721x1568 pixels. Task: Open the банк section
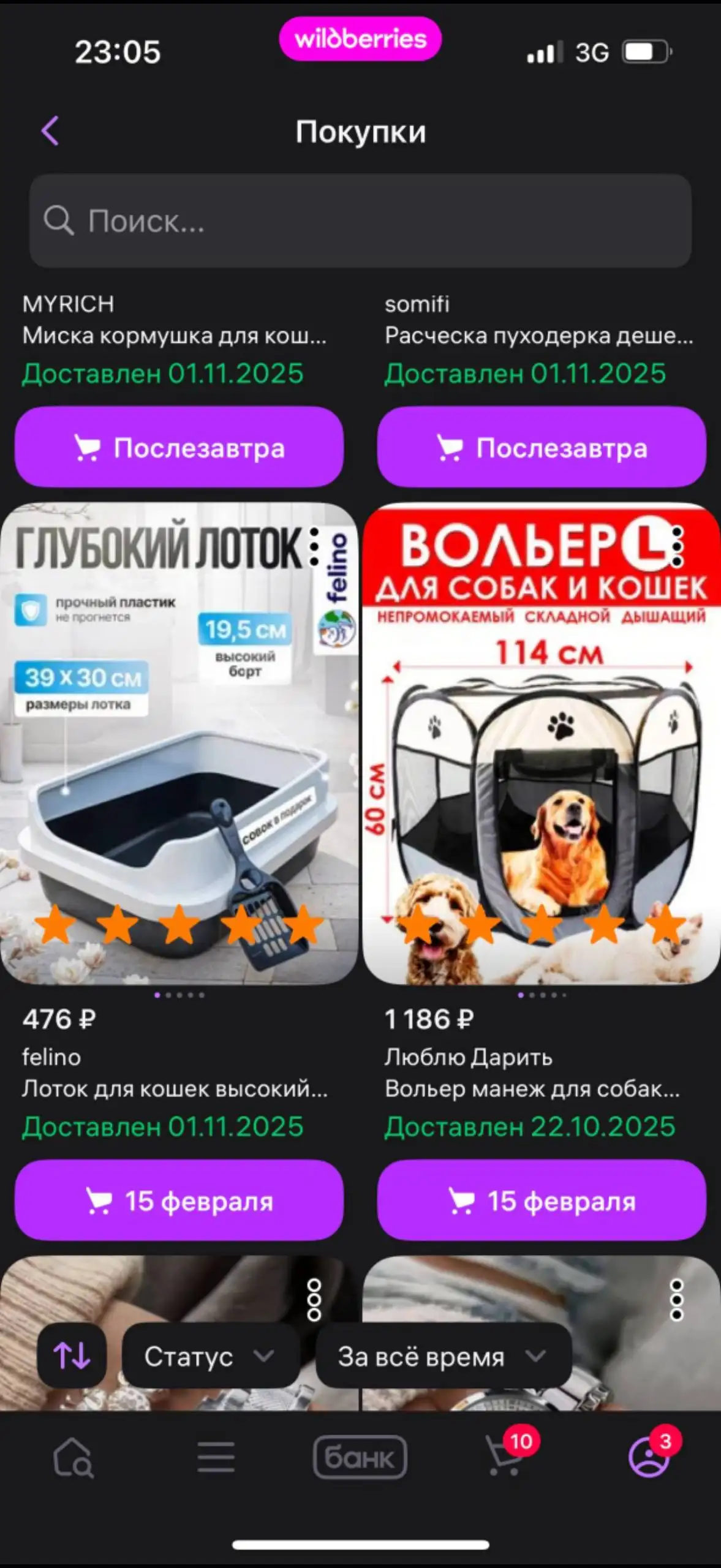360,1457
